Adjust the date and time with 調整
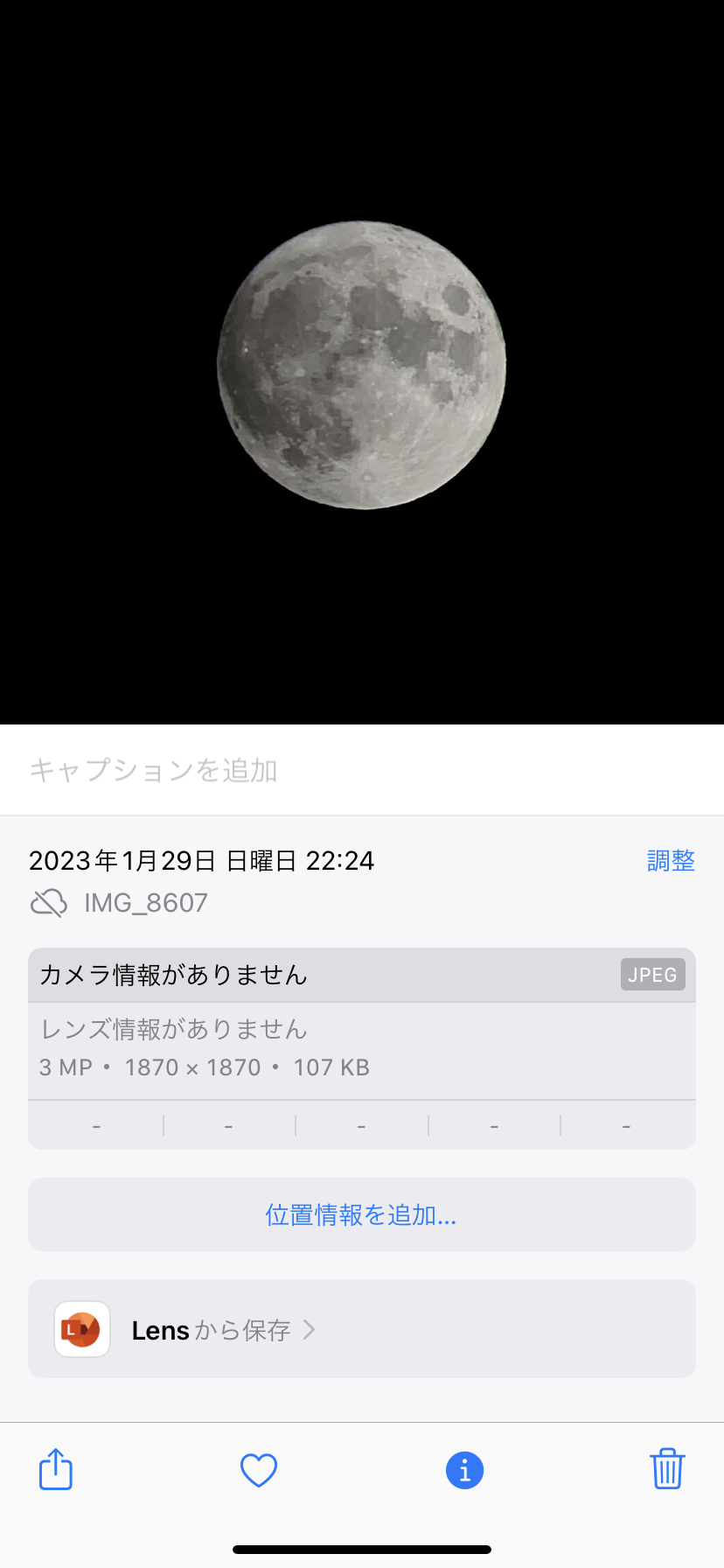 coord(671,861)
